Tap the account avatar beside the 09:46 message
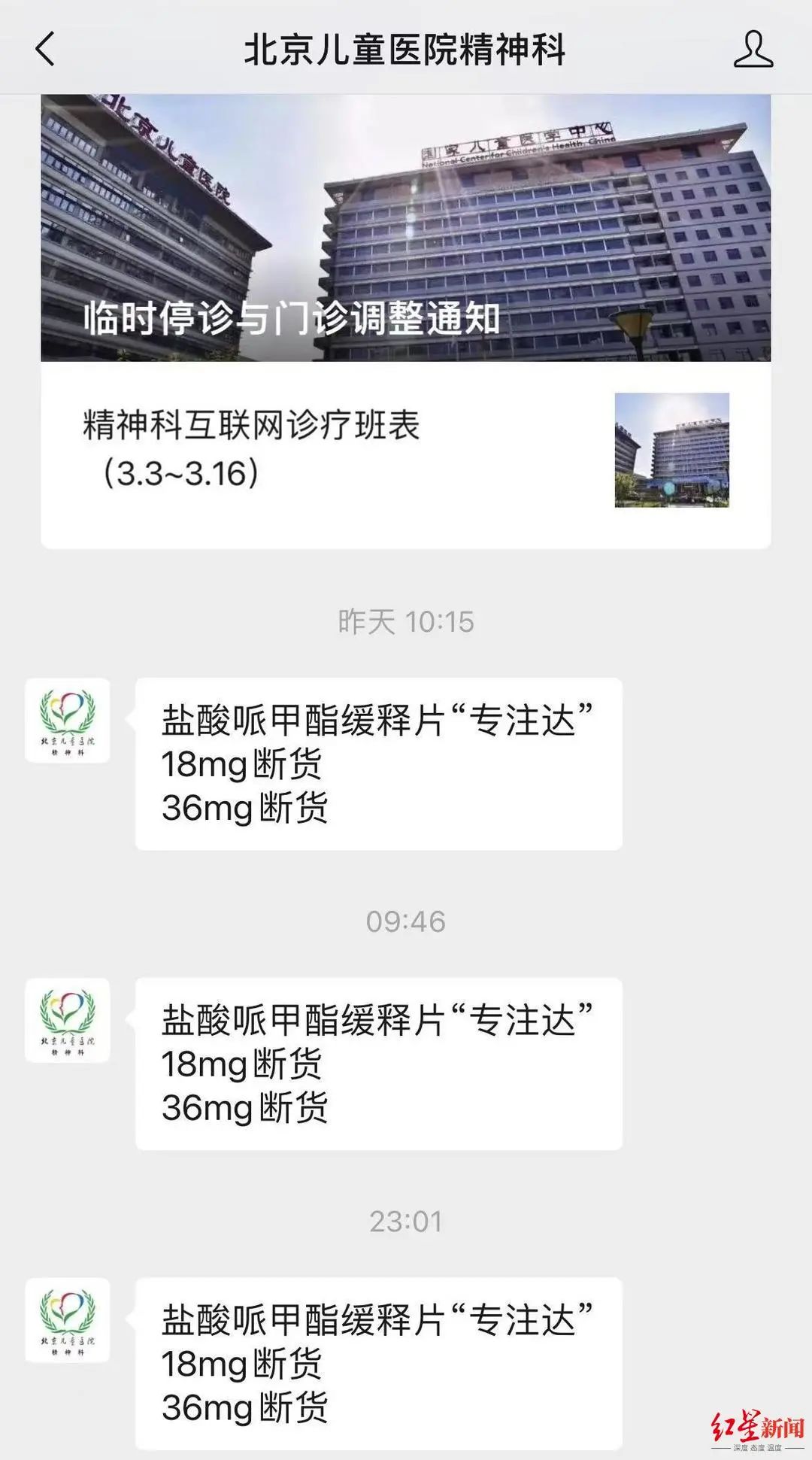The width and height of the screenshot is (812, 1460). click(x=68, y=1020)
